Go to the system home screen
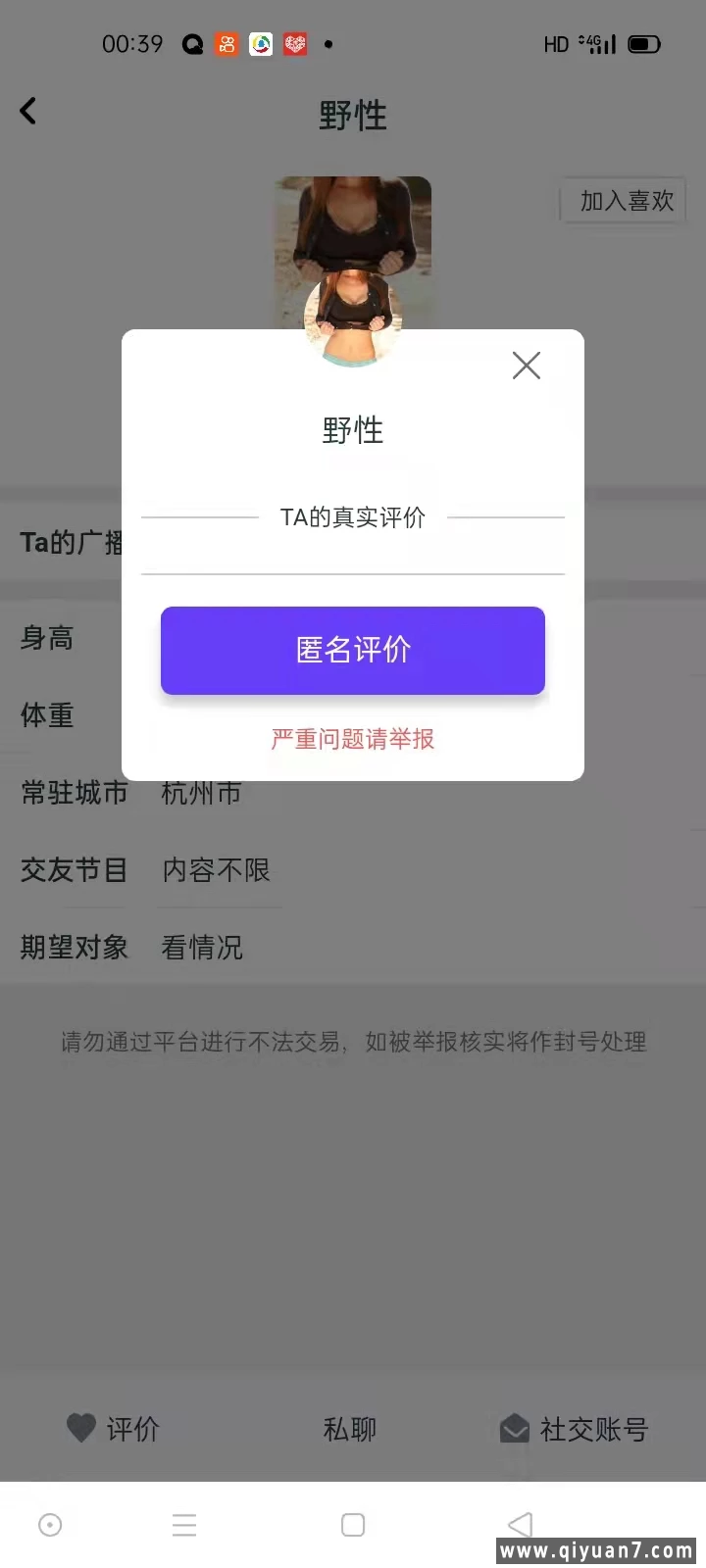The width and height of the screenshot is (706, 1568). coord(353,1525)
